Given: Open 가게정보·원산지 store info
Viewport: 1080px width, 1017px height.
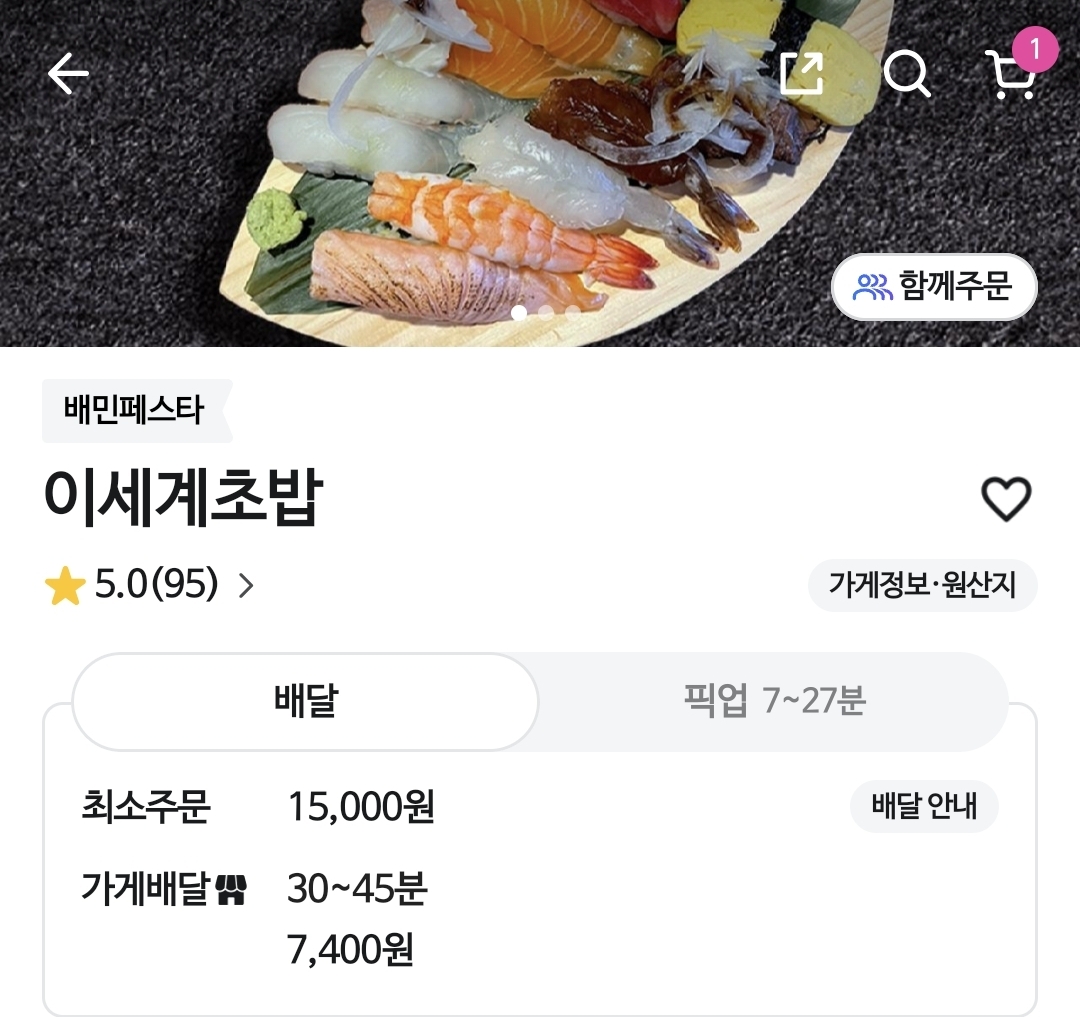Looking at the screenshot, I should 922,585.
